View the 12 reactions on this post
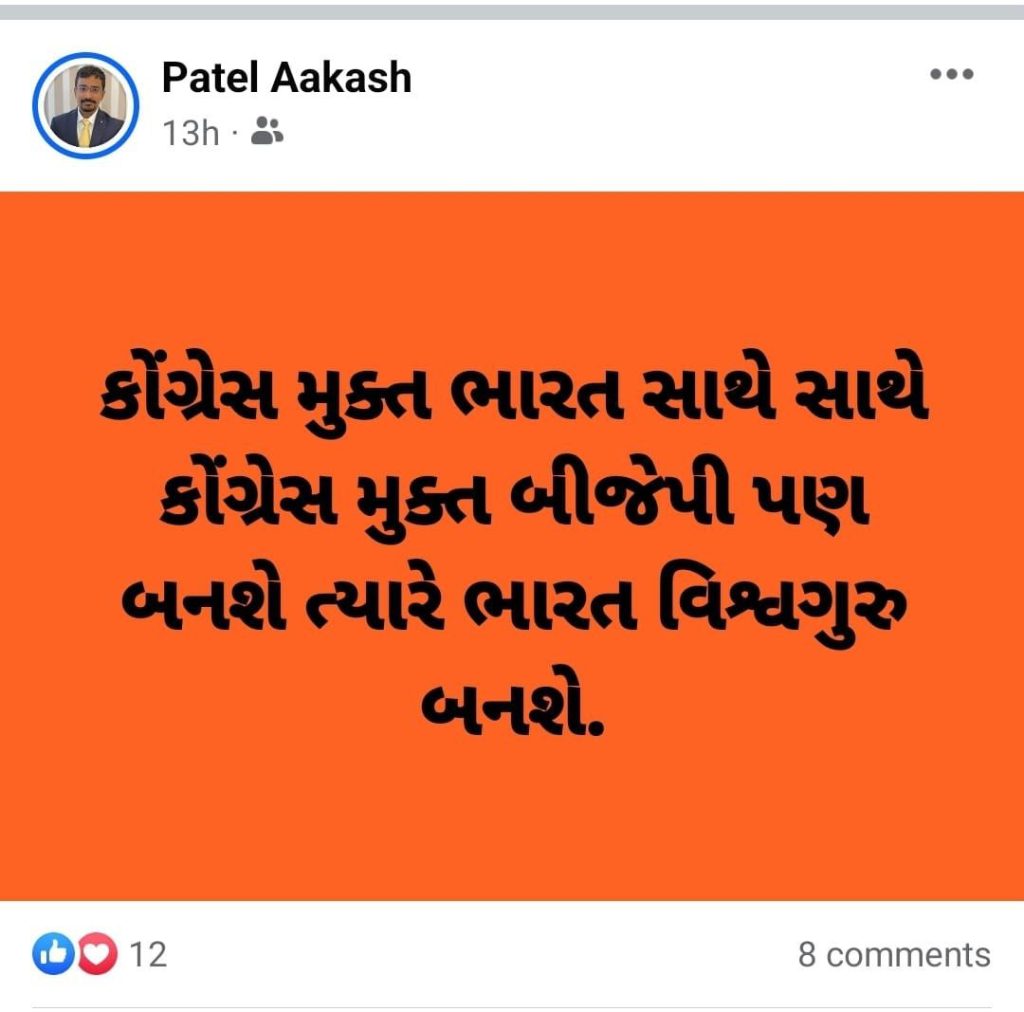This screenshot has width=1024, height=1012. 100,954
